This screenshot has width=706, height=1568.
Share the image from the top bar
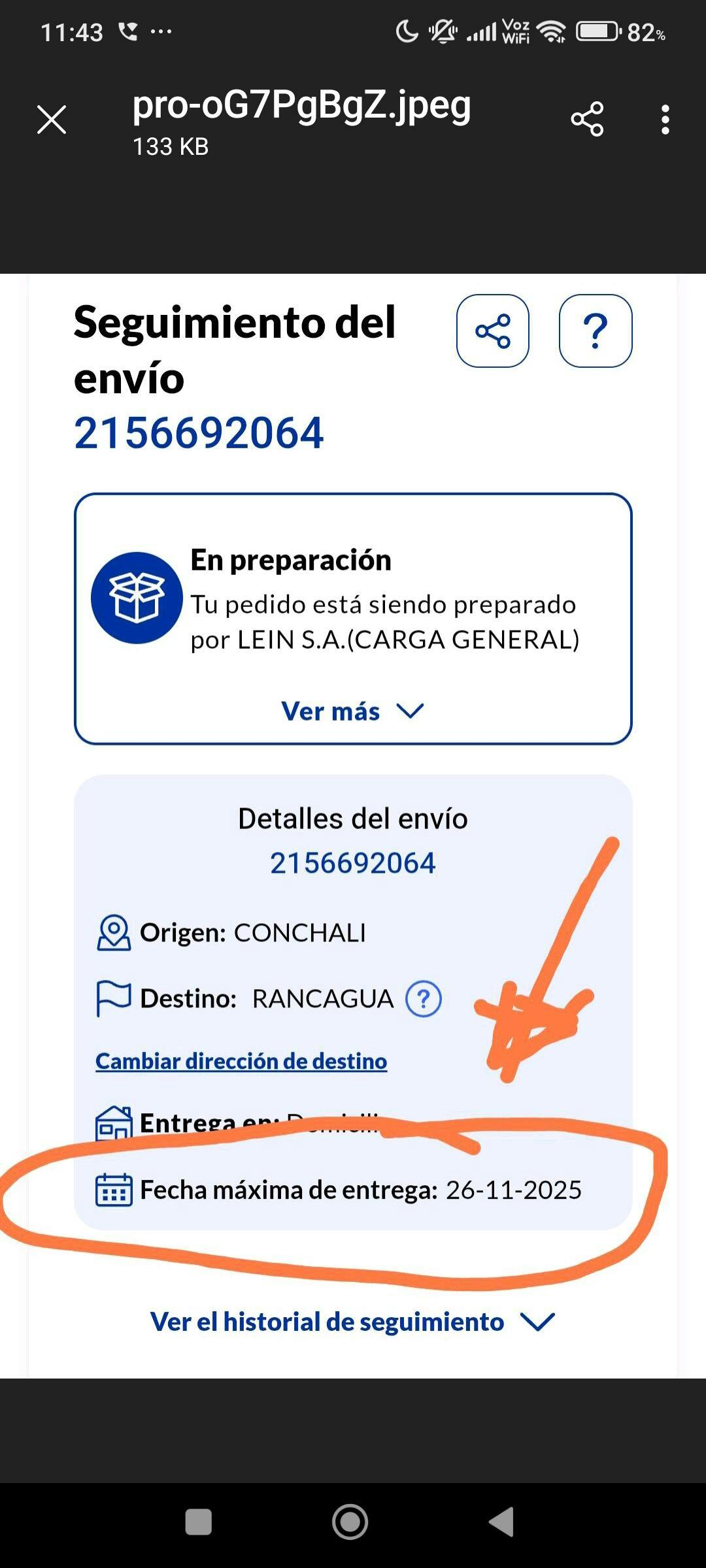click(587, 119)
